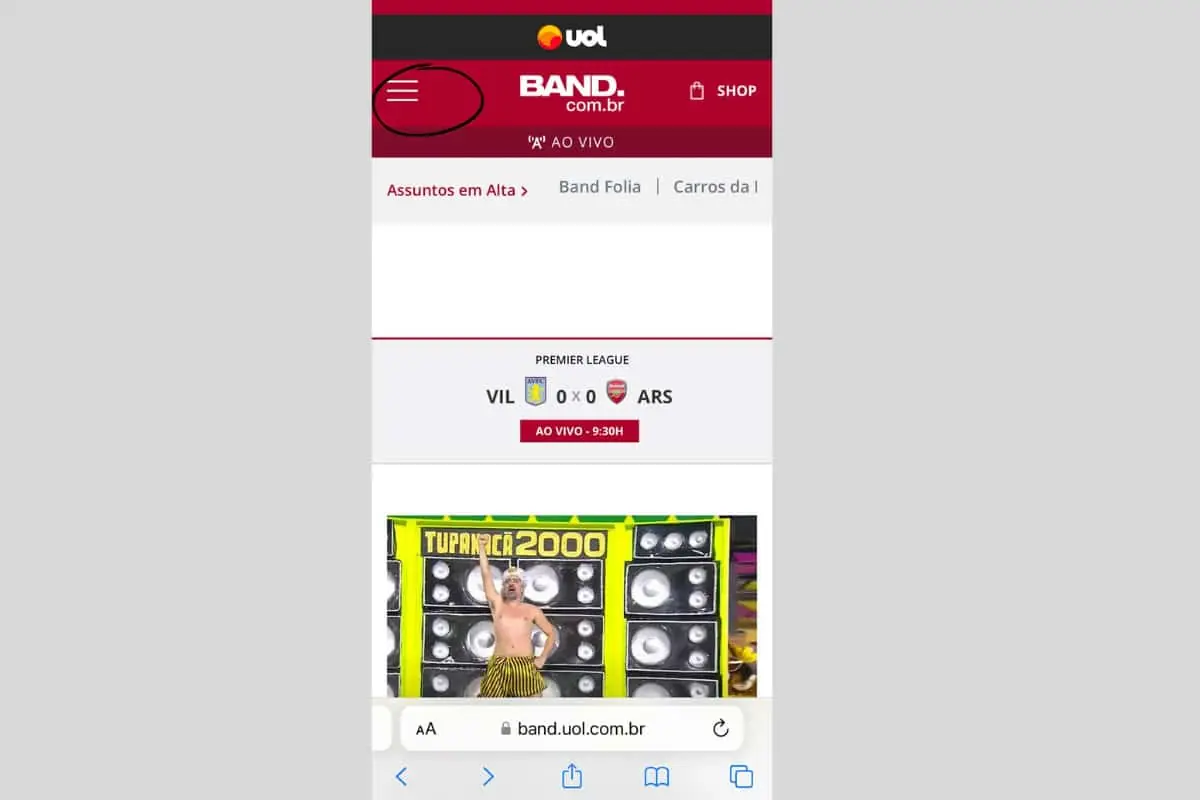Open the AA reader text options
Viewport: 1200px width, 800px height.
tap(426, 729)
